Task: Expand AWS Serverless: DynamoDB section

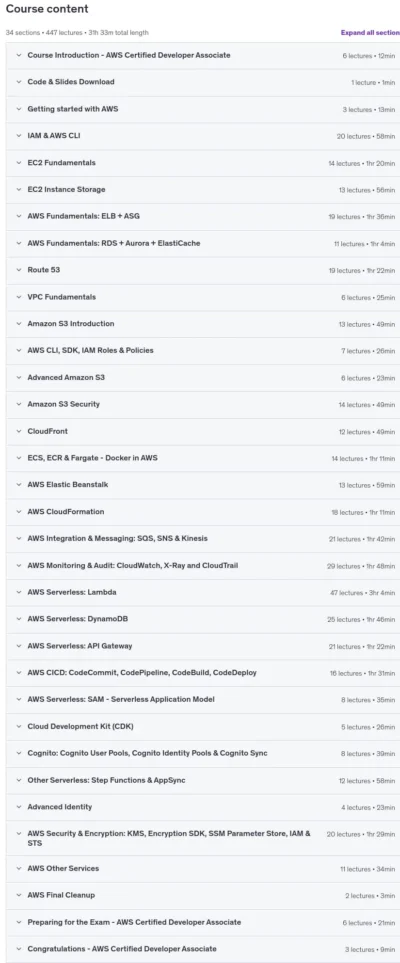Action: (x=203, y=619)
